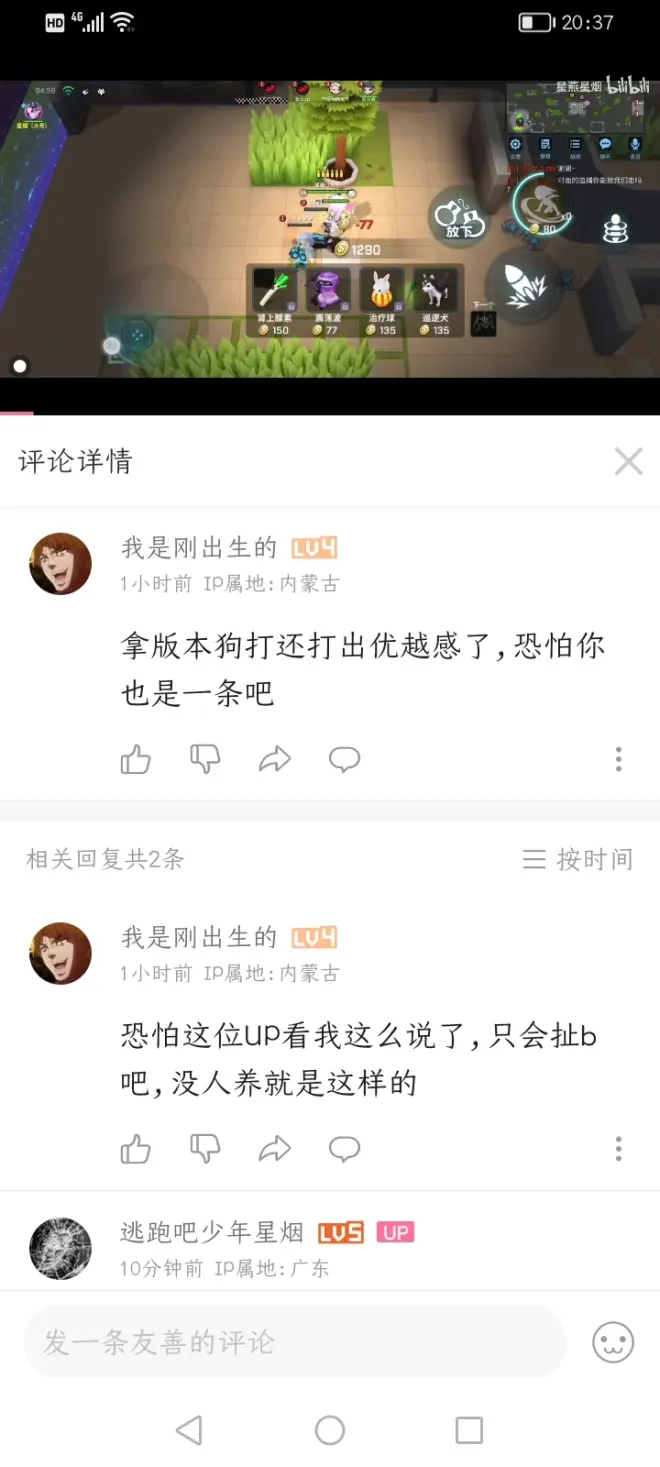Open more options for the 恐怕这位UP reply
Screen dimensions: 660x1467
coord(619,1150)
